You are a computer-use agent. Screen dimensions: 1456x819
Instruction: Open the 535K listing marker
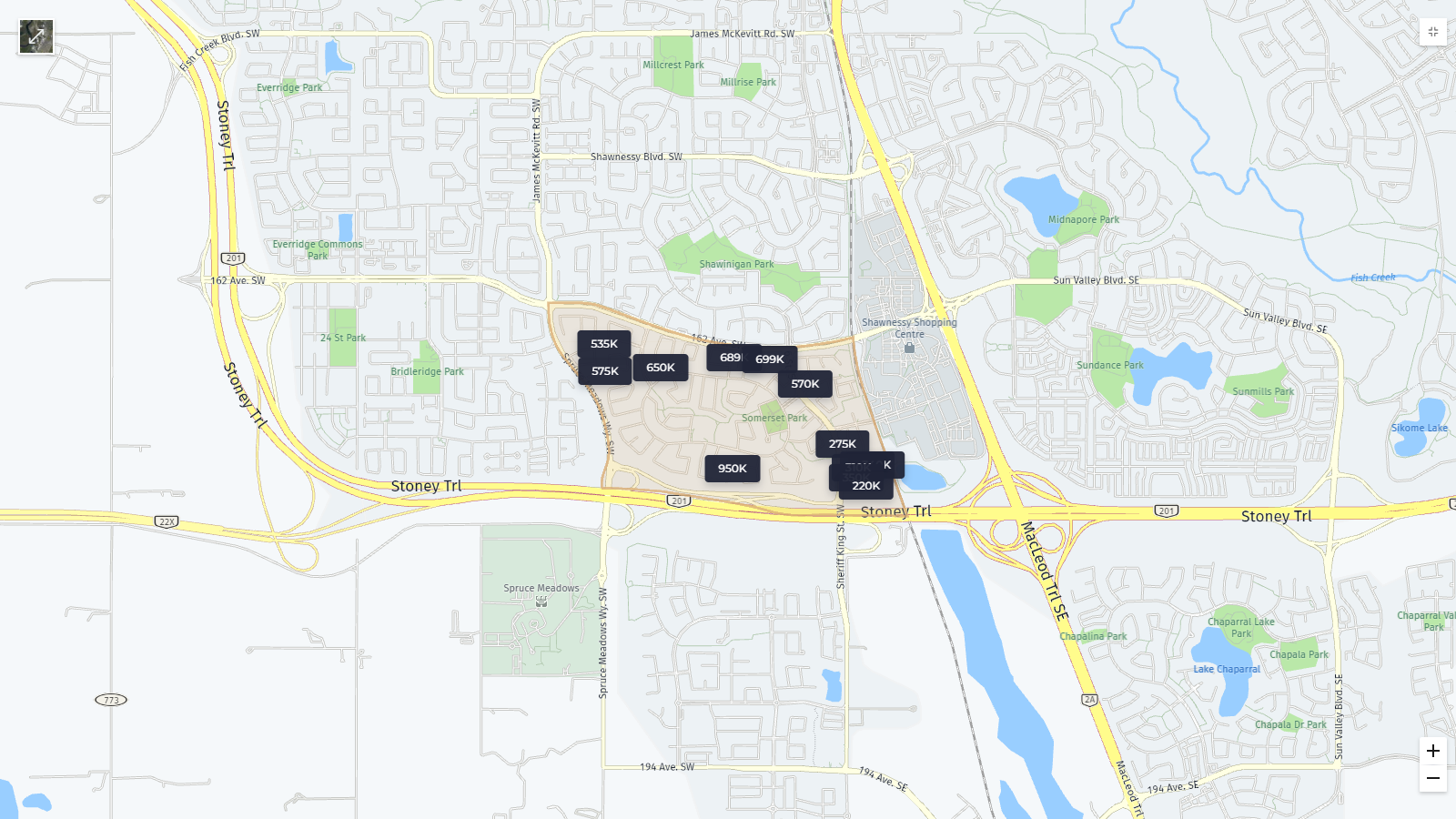point(604,344)
